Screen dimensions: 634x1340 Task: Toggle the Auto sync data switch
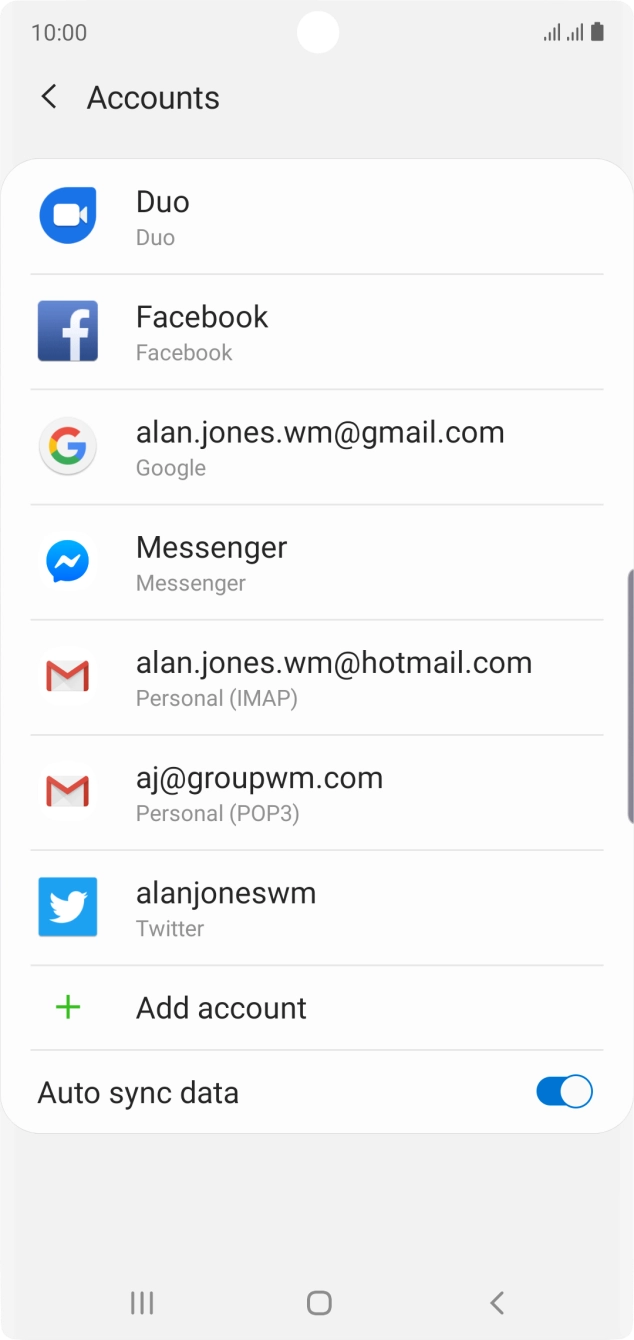tap(564, 1091)
